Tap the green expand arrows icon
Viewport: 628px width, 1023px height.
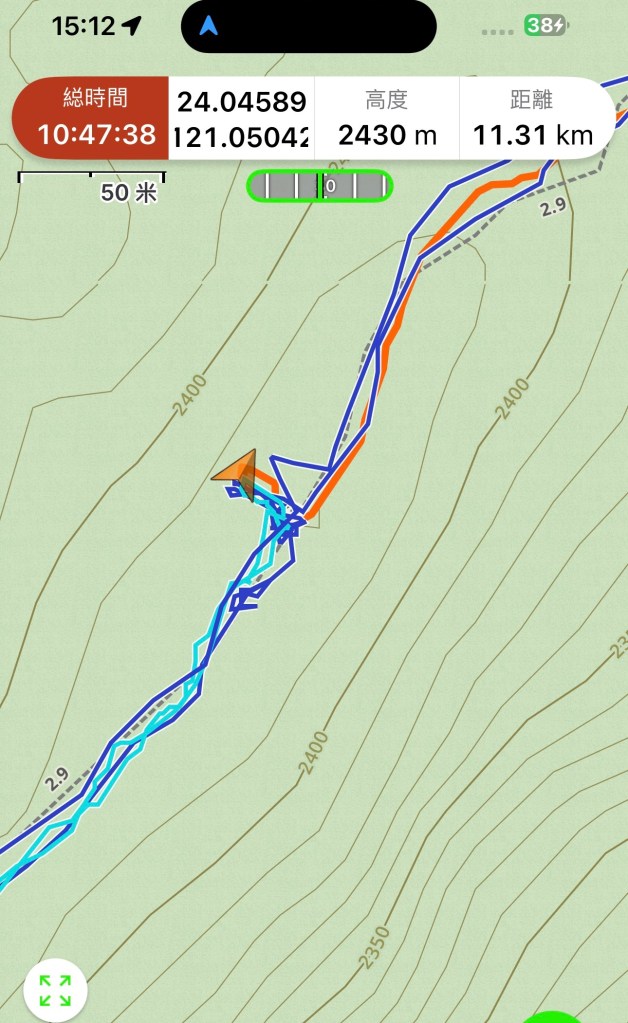(x=55, y=989)
